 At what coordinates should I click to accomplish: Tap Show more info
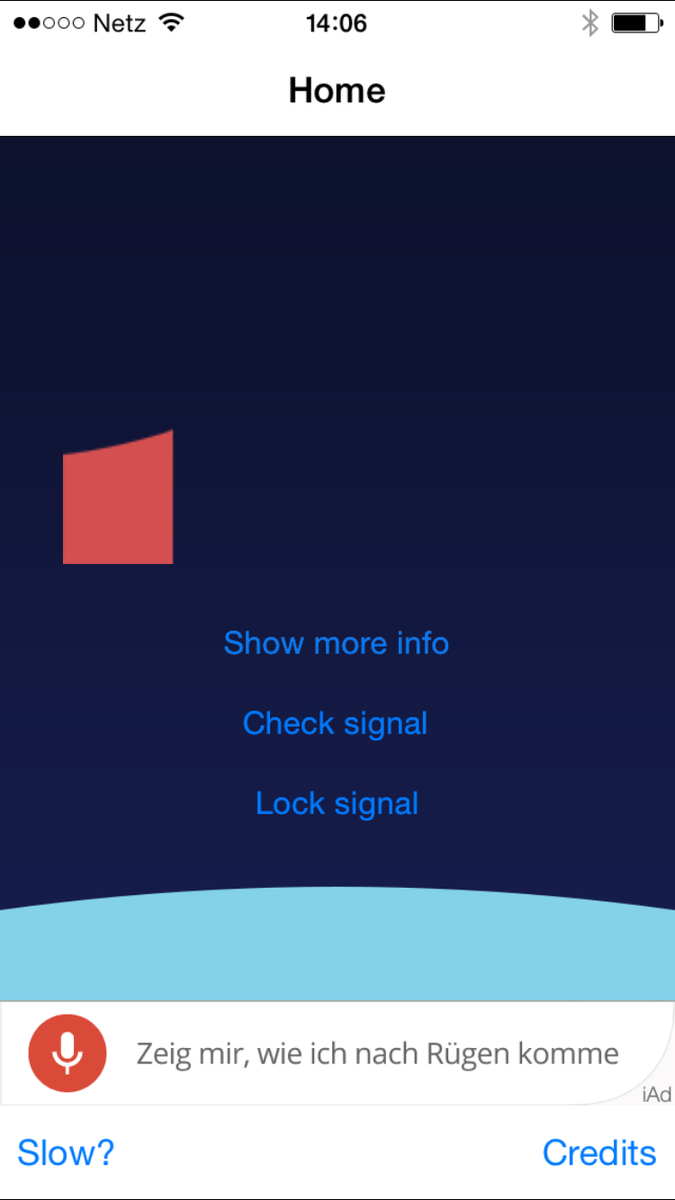336,643
